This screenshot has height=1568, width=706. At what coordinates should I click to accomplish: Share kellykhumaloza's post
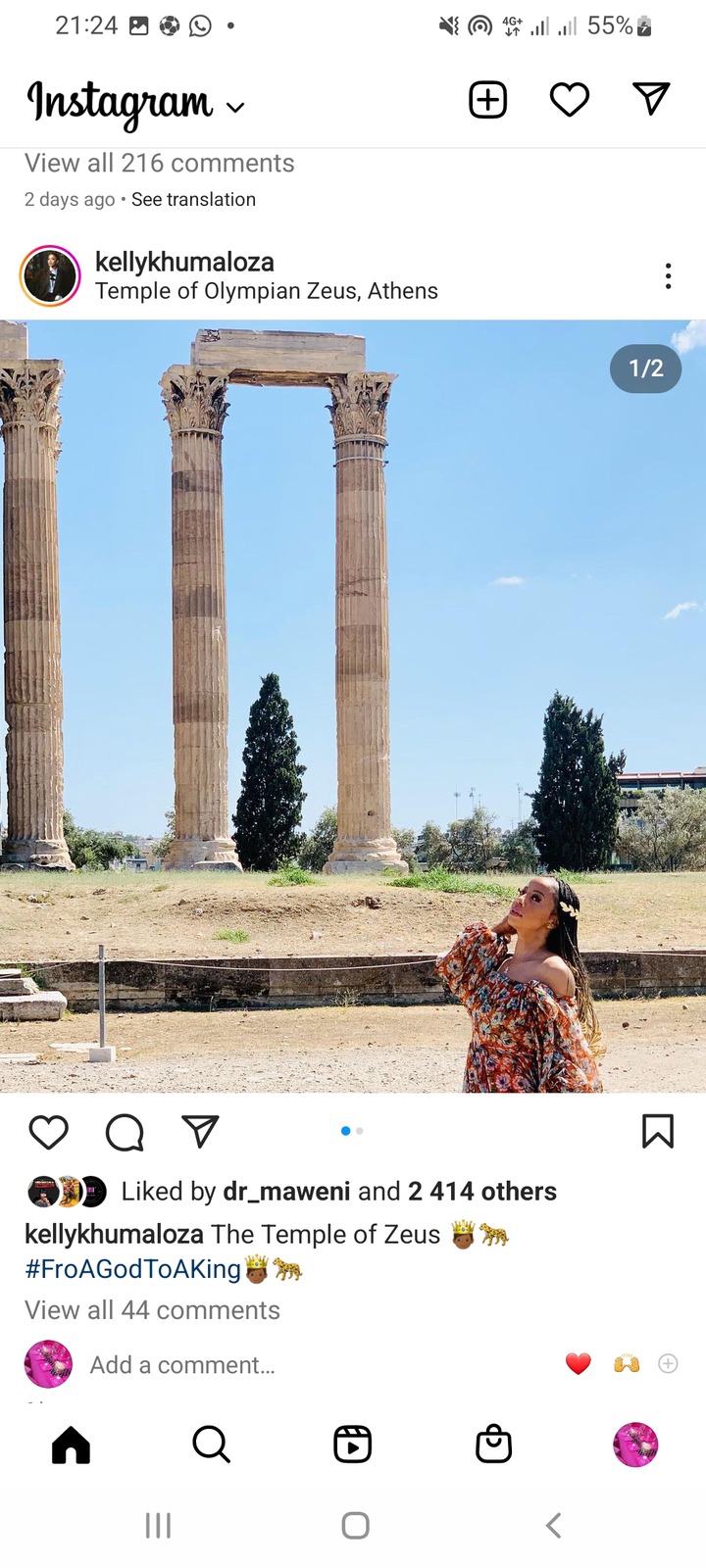coord(200,1131)
